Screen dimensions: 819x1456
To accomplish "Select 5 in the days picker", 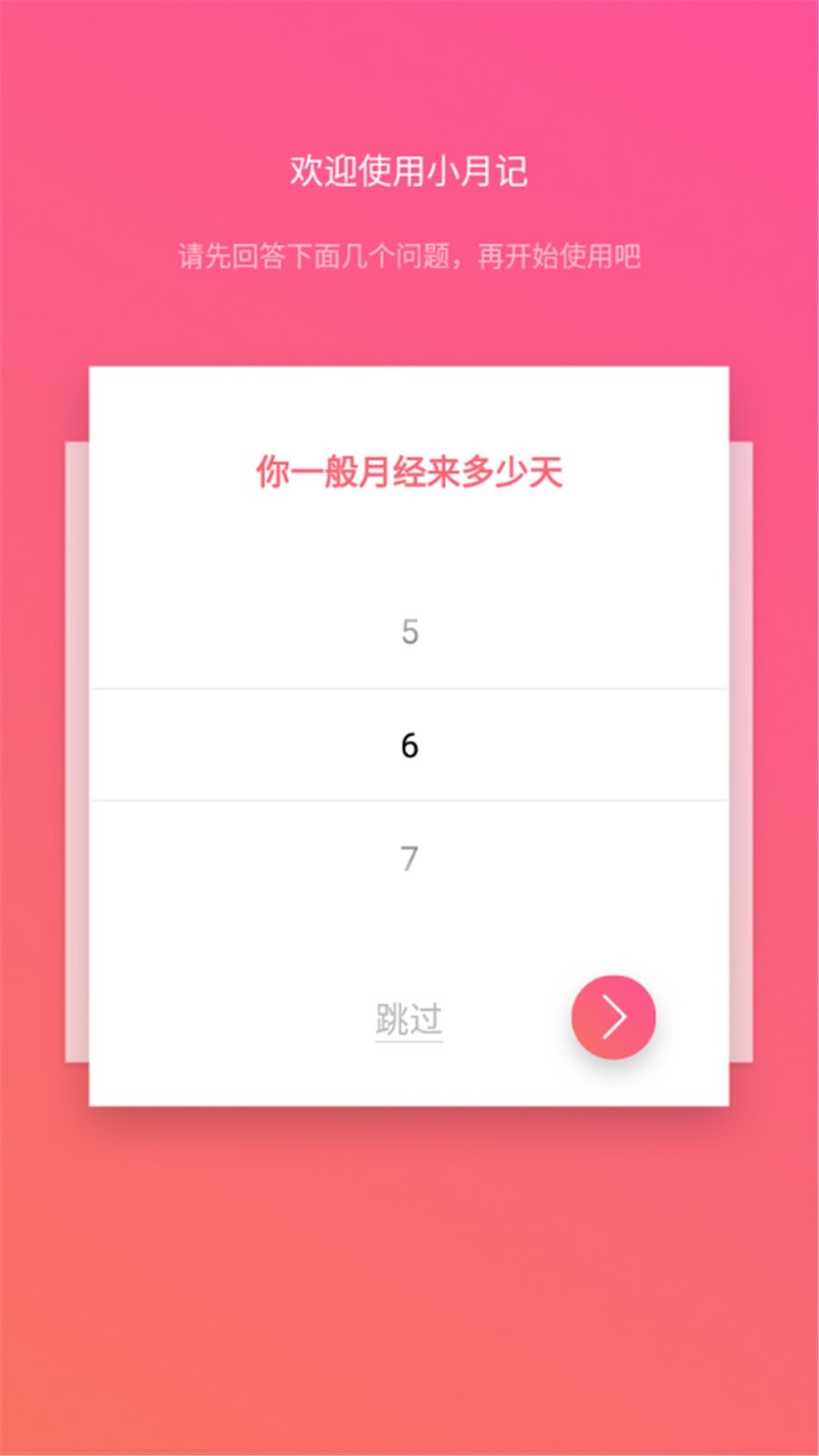I will click(x=409, y=632).
